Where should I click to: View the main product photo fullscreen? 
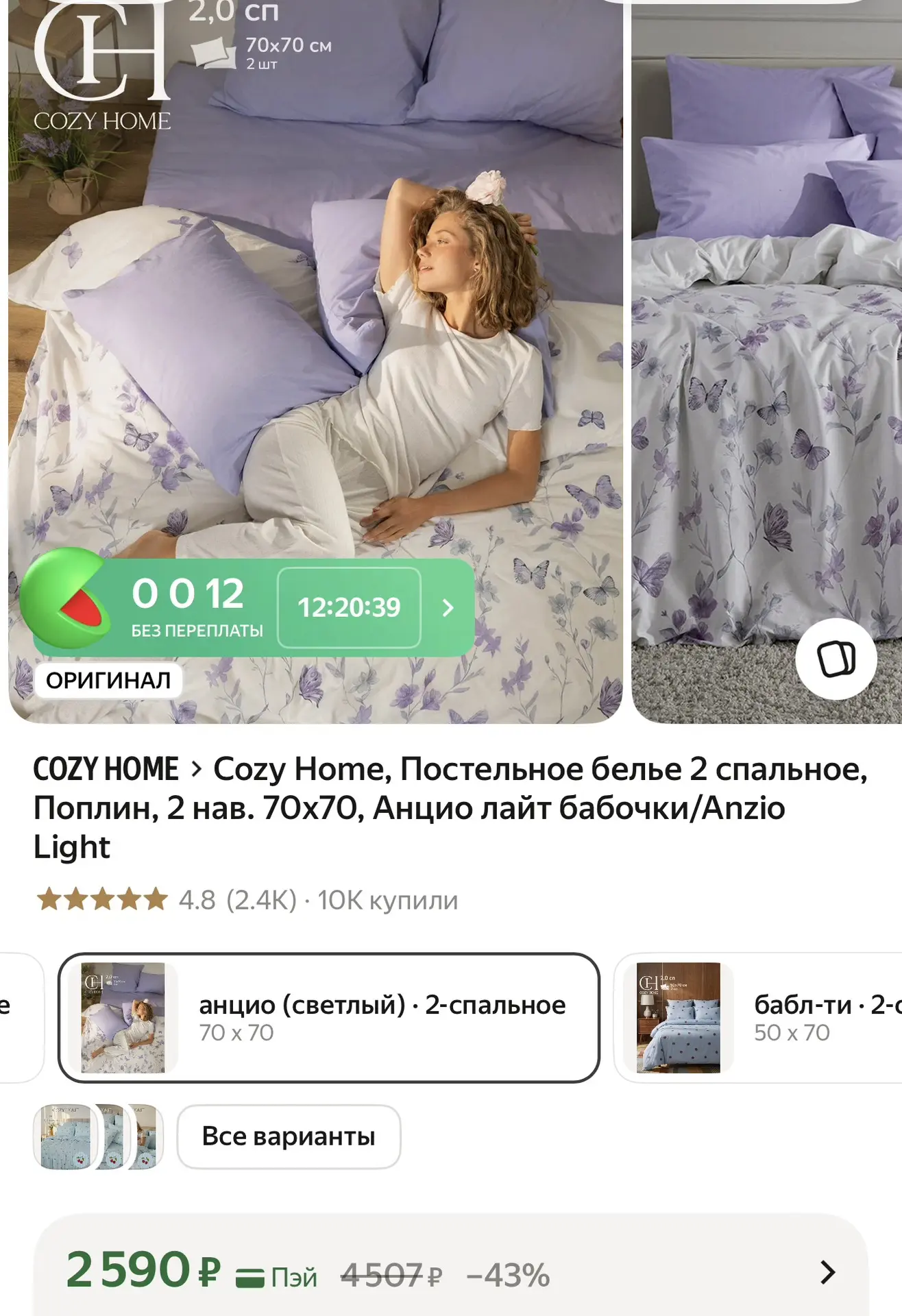tap(315, 343)
